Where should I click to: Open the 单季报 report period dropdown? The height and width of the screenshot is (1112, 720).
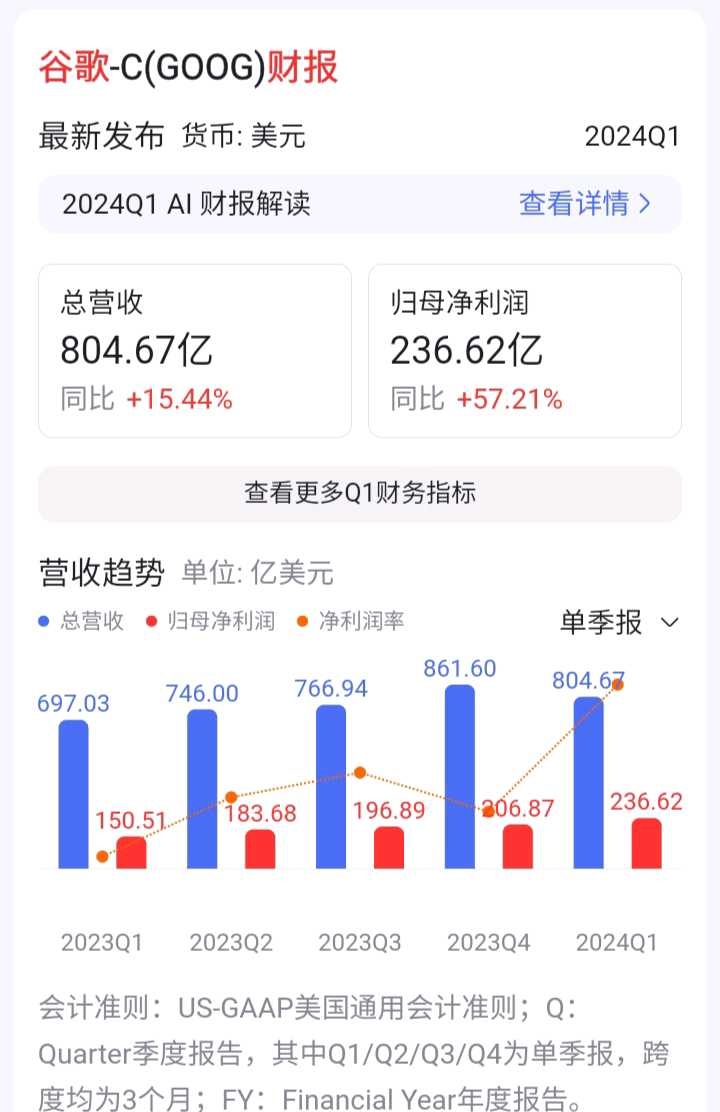(x=598, y=622)
